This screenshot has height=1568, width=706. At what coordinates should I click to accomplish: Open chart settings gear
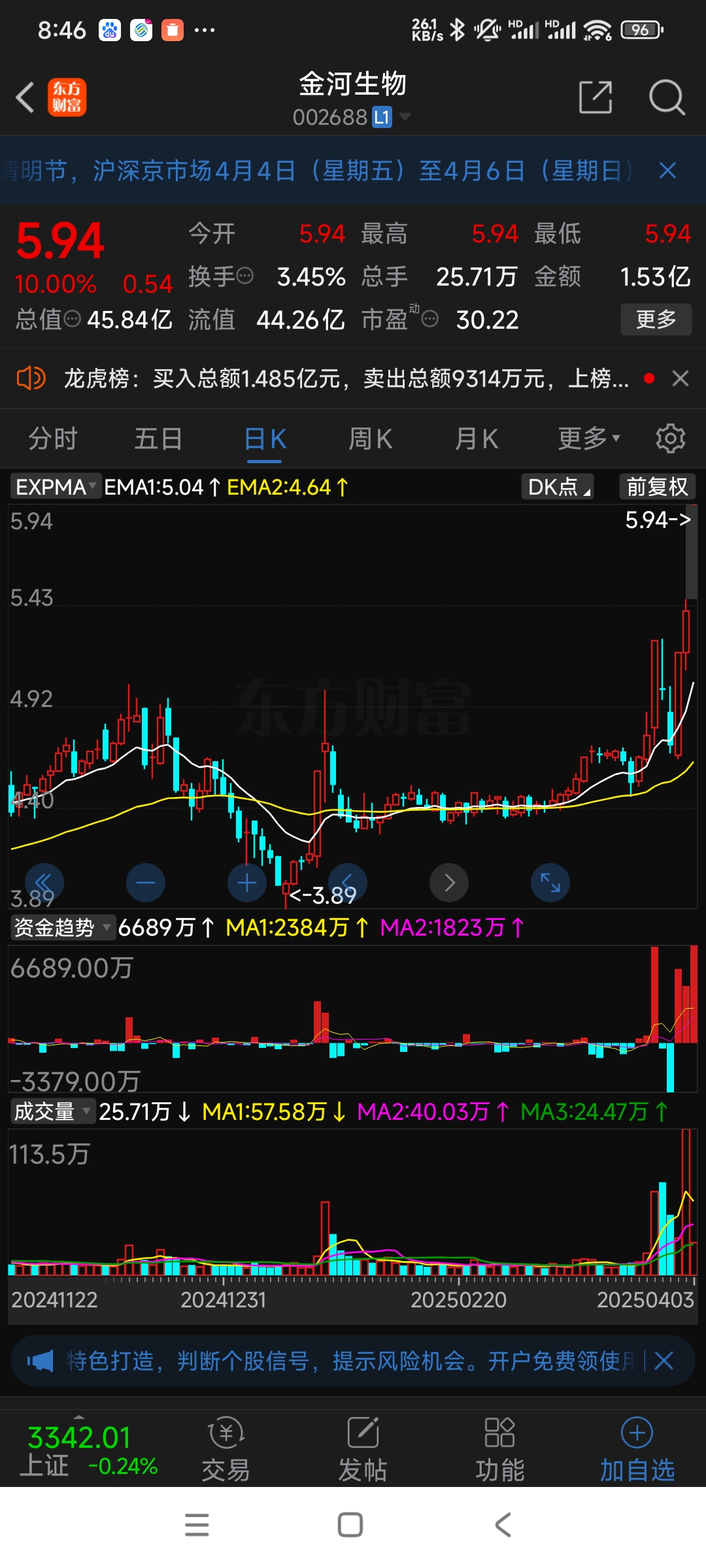pos(670,439)
